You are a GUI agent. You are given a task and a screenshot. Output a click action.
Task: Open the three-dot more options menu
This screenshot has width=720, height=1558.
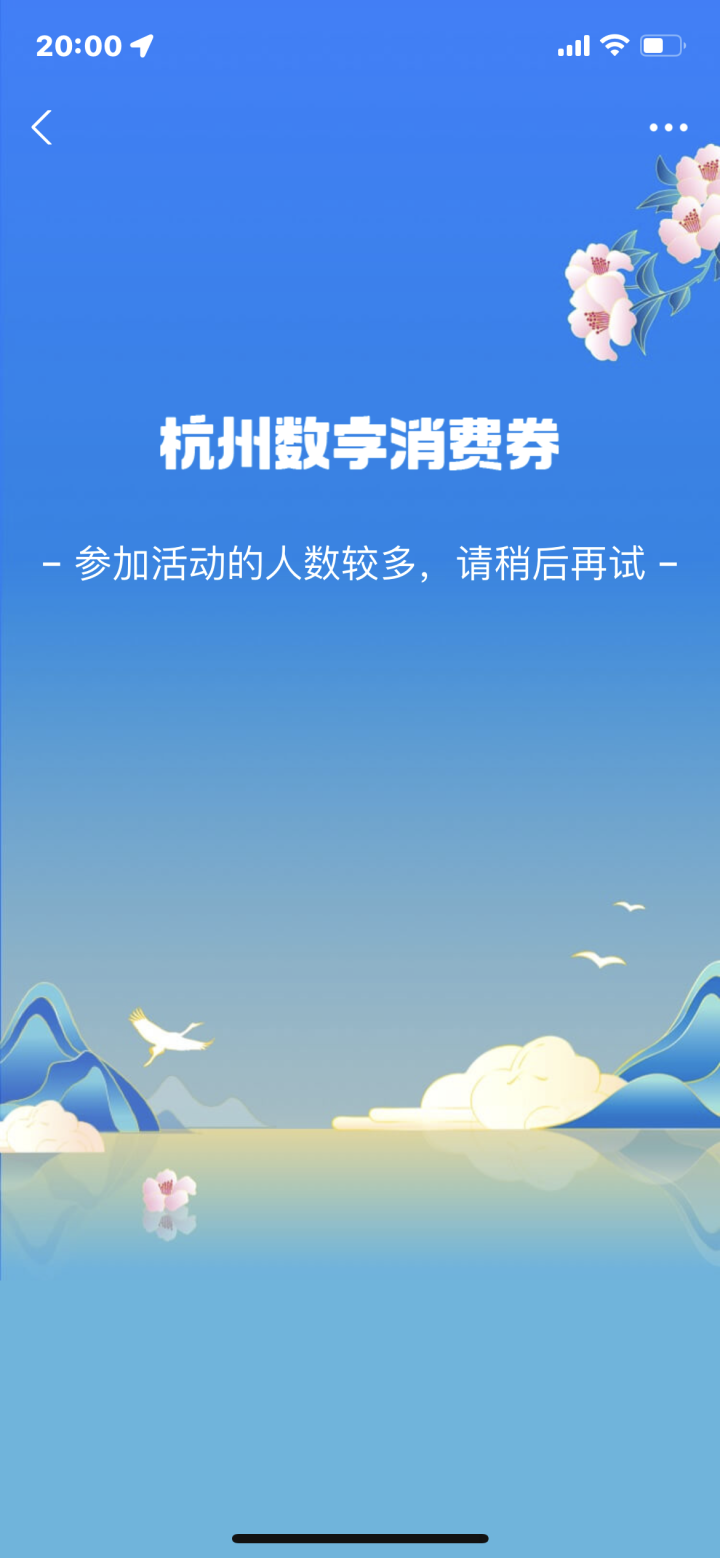click(x=668, y=128)
